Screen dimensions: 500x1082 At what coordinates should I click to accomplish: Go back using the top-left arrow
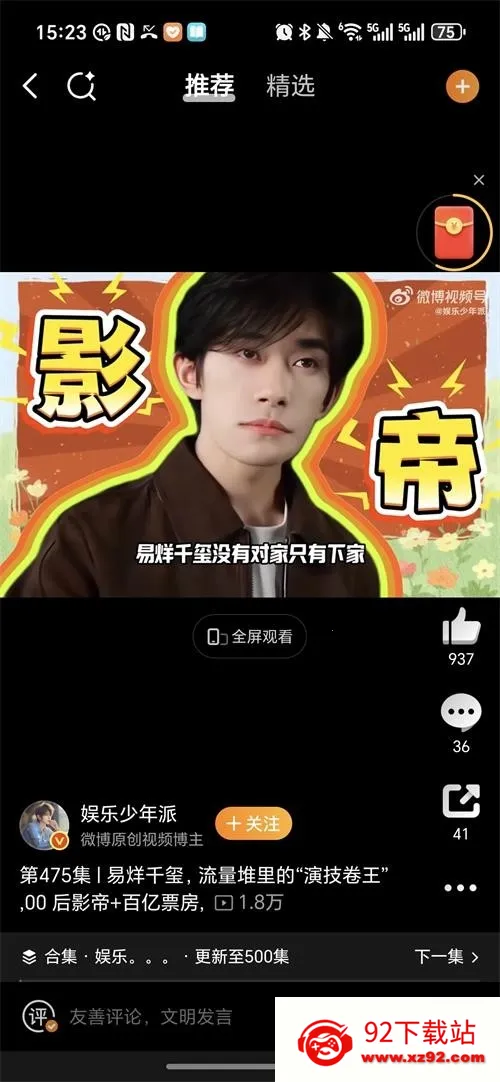(30, 87)
